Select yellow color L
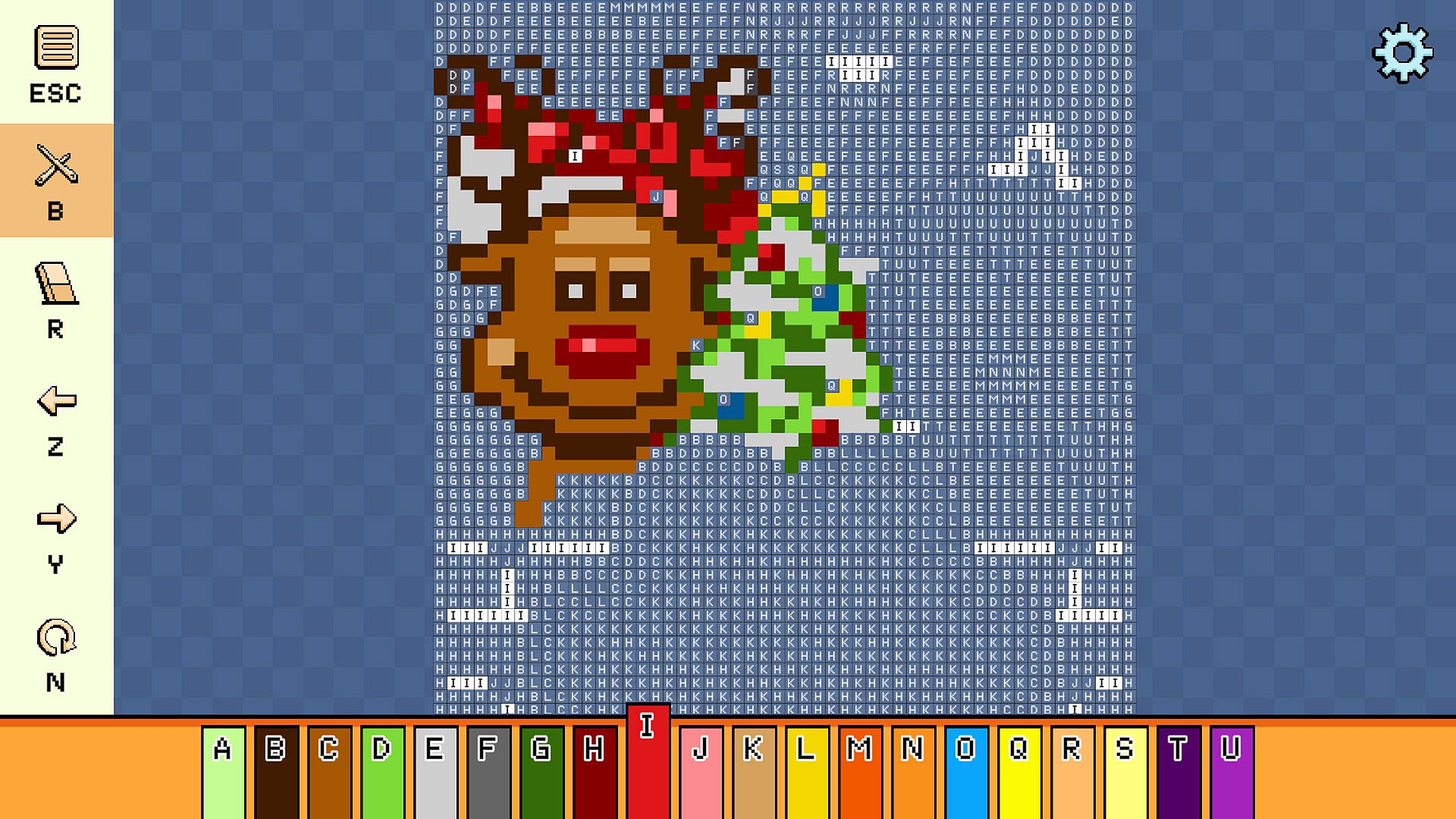 807,770
